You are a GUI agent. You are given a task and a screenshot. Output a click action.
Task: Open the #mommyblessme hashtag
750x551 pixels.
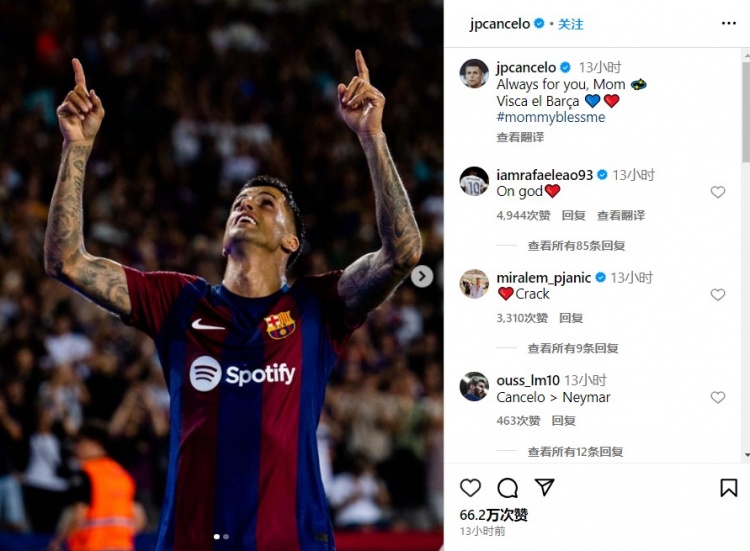pos(550,117)
